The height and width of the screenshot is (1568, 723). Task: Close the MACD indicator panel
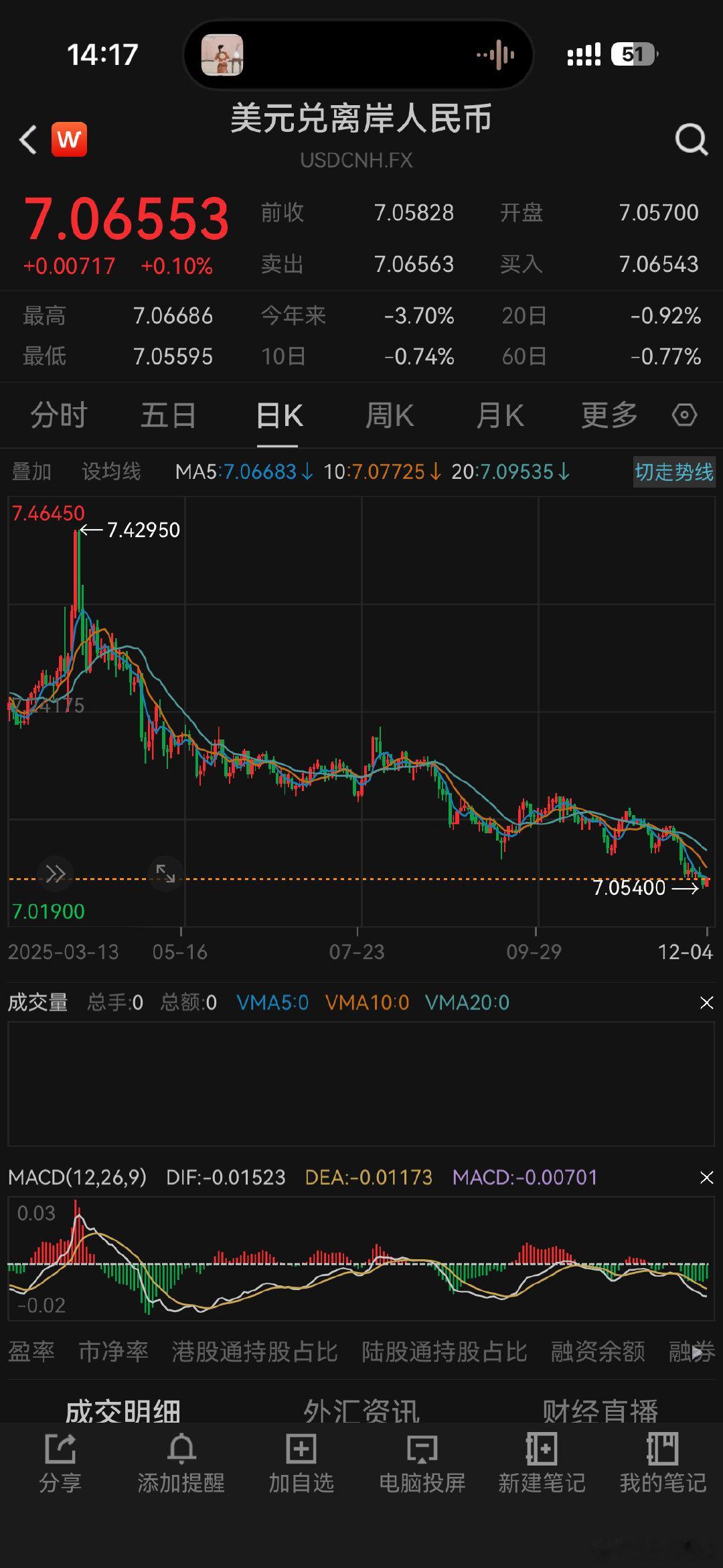(x=706, y=1177)
